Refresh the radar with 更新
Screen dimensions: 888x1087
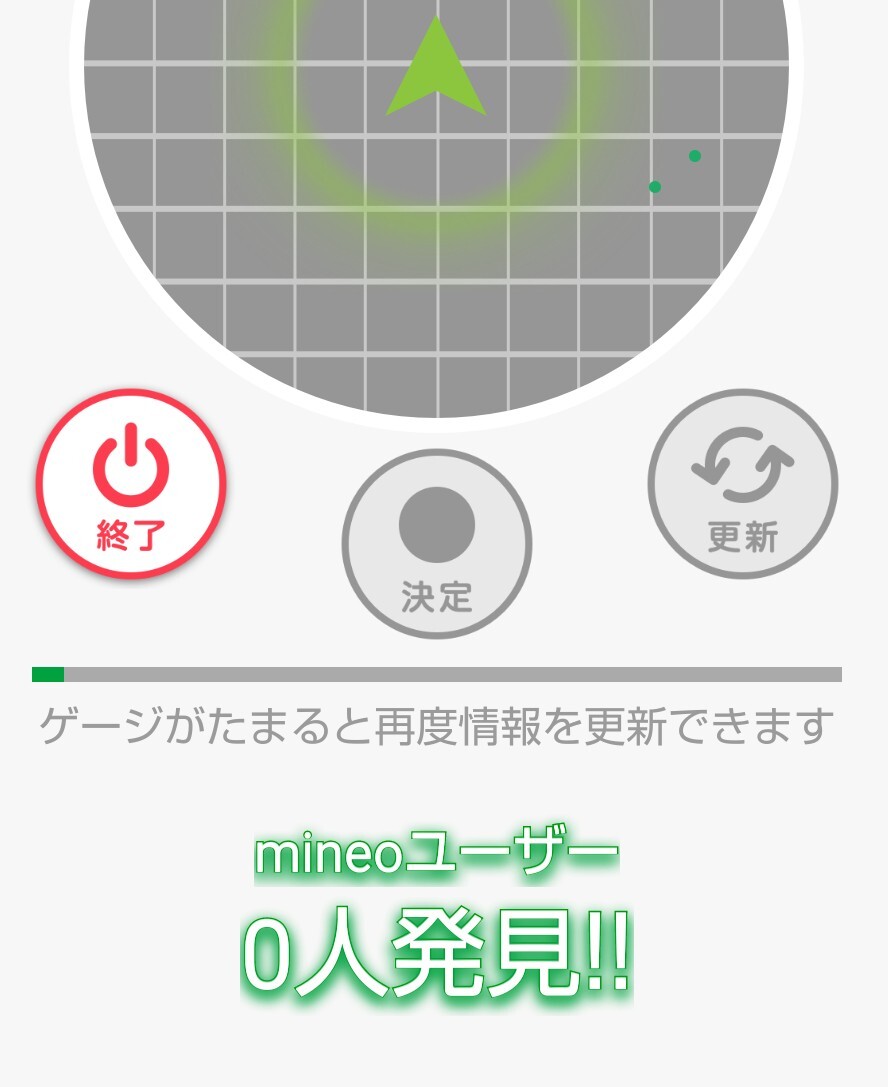click(x=743, y=484)
